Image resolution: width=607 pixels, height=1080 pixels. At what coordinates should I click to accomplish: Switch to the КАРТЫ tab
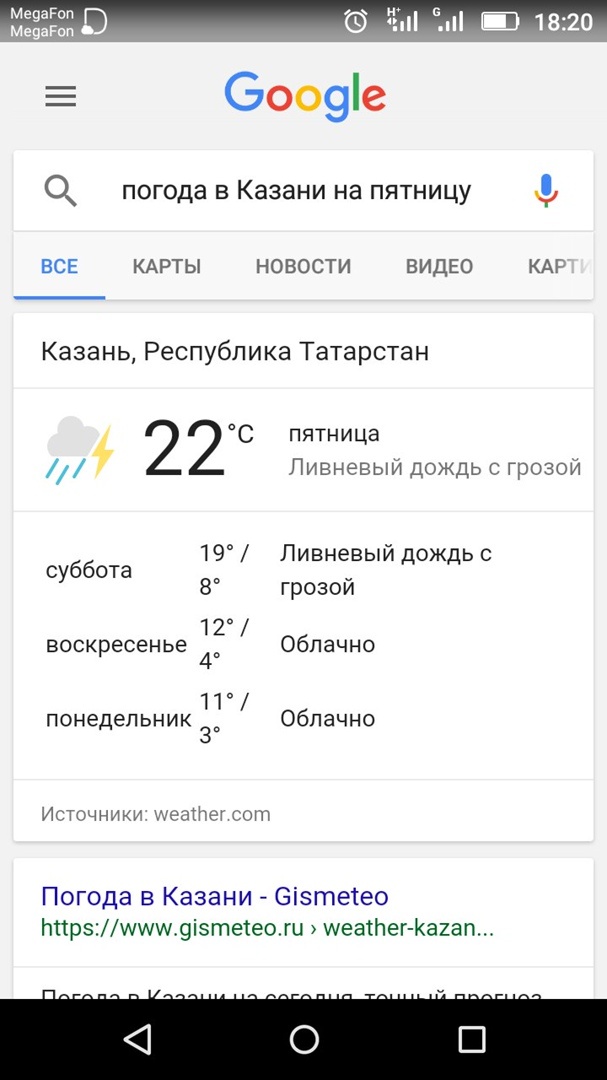tap(167, 267)
